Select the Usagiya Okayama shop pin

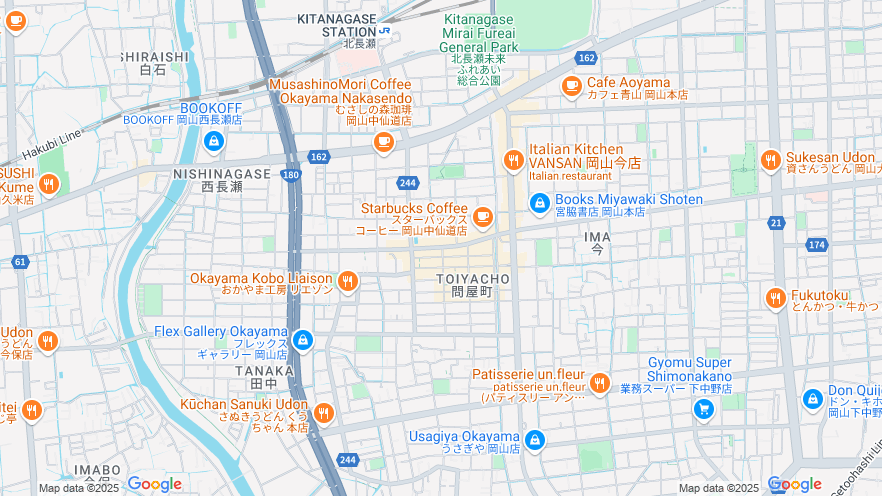pyautogui.click(x=535, y=439)
